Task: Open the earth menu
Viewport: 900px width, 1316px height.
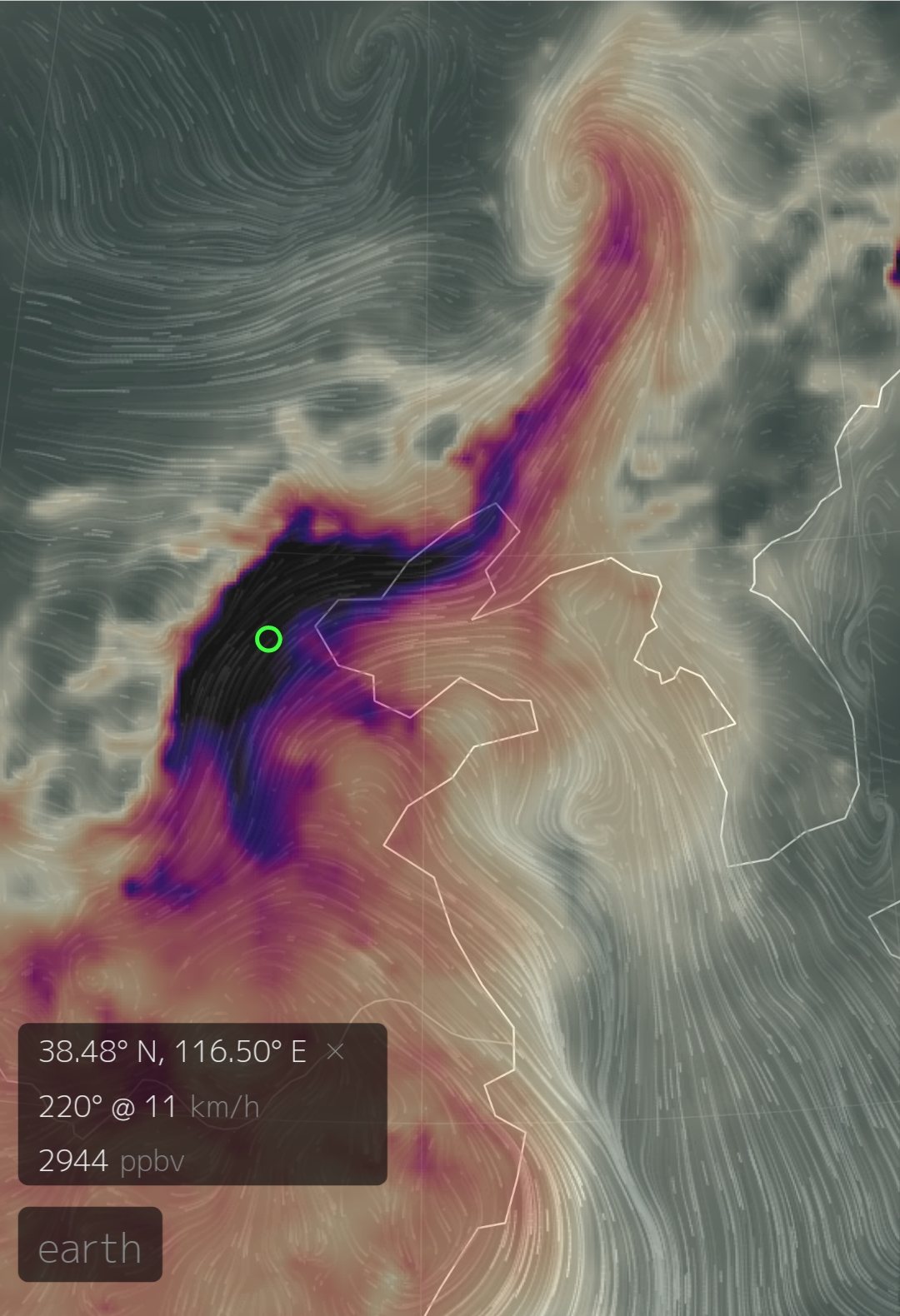Action: [90, 1247]
